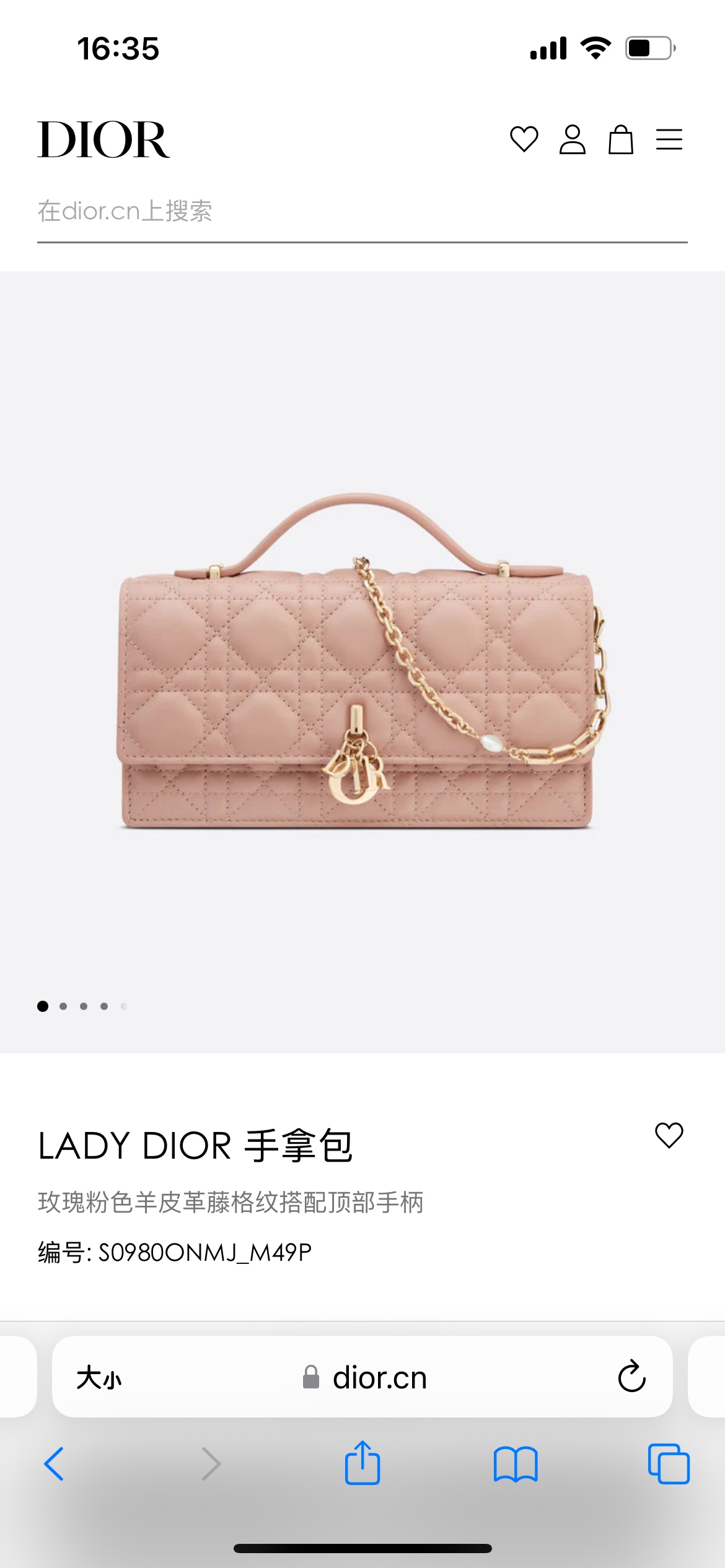
Task: Go back in Safari
Action: (55, 1464)
